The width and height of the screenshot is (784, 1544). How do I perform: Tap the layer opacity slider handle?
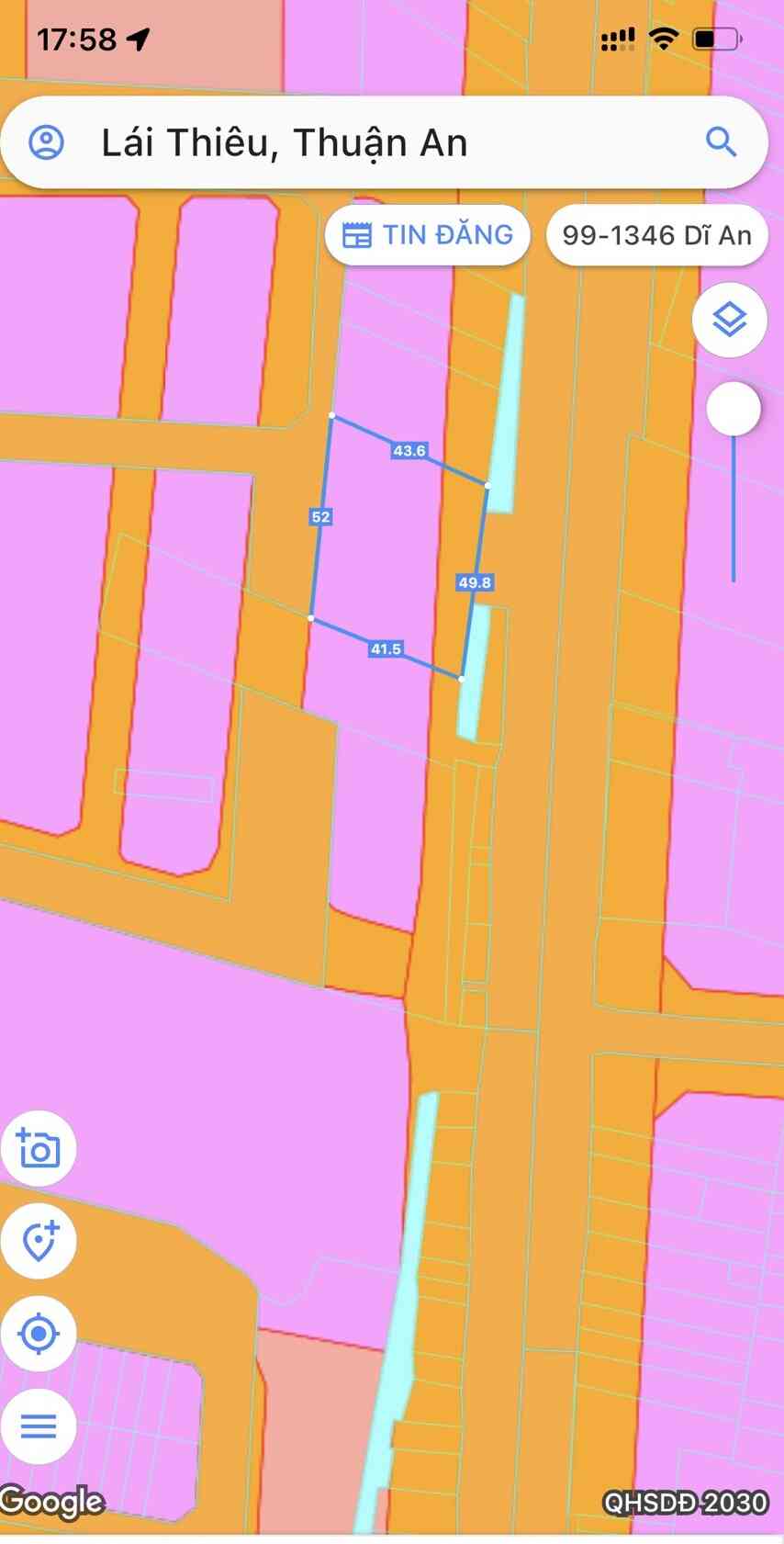[734, 409]
